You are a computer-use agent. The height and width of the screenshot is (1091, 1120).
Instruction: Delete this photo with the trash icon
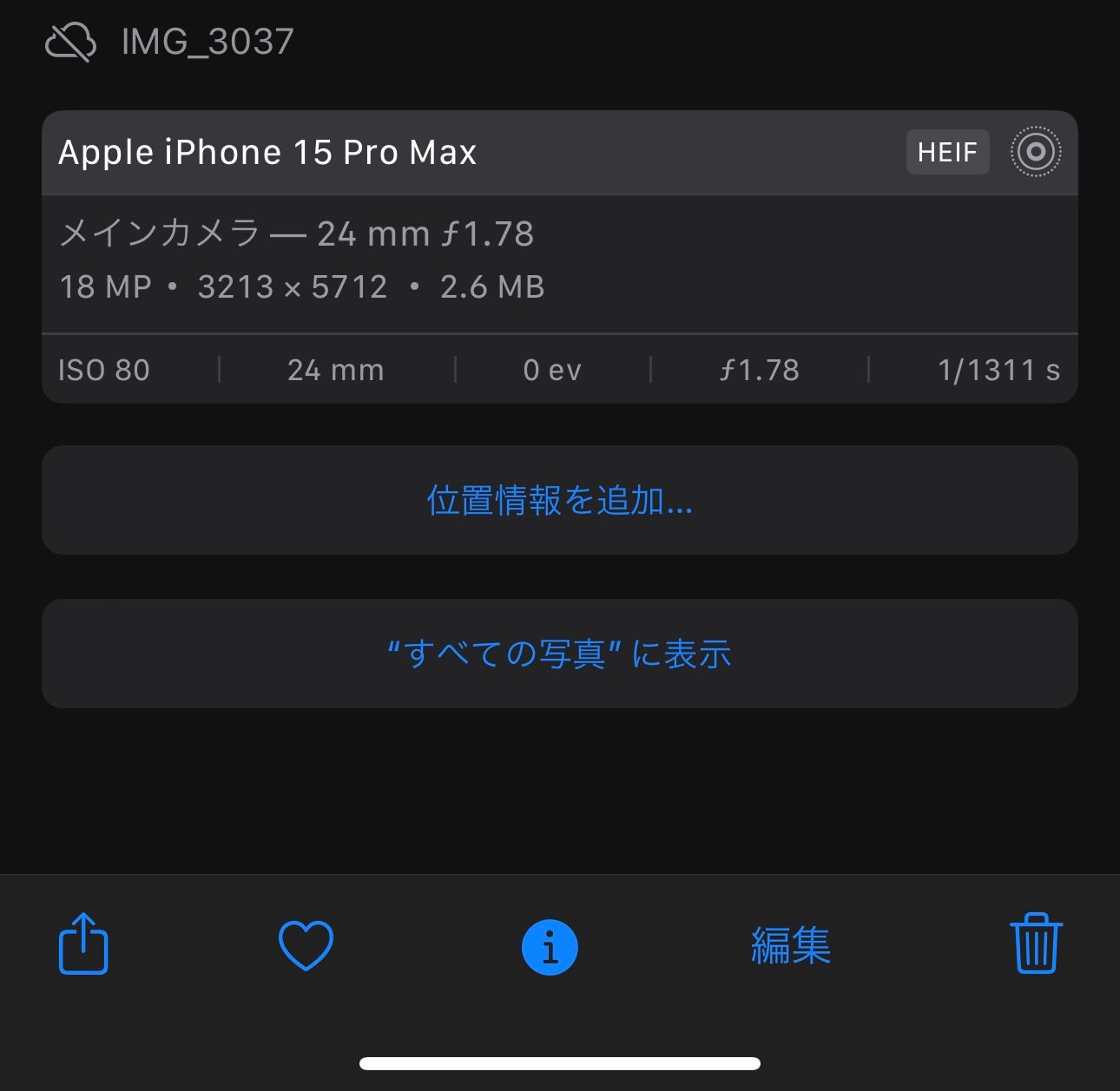(x=1036, y=943)
